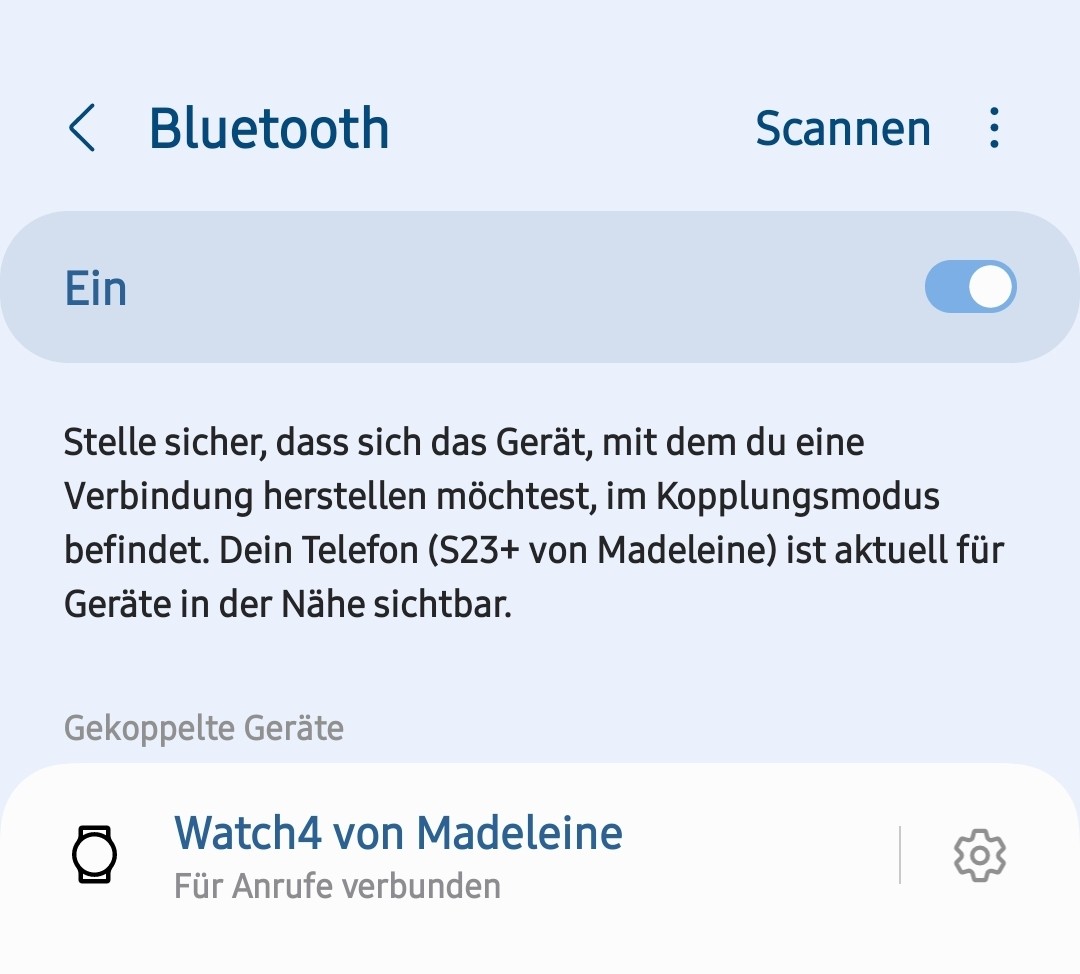Viewport: 1080px width, 974px height.
Task: Go back from Bluetooth settings
Action: (82, 128)
